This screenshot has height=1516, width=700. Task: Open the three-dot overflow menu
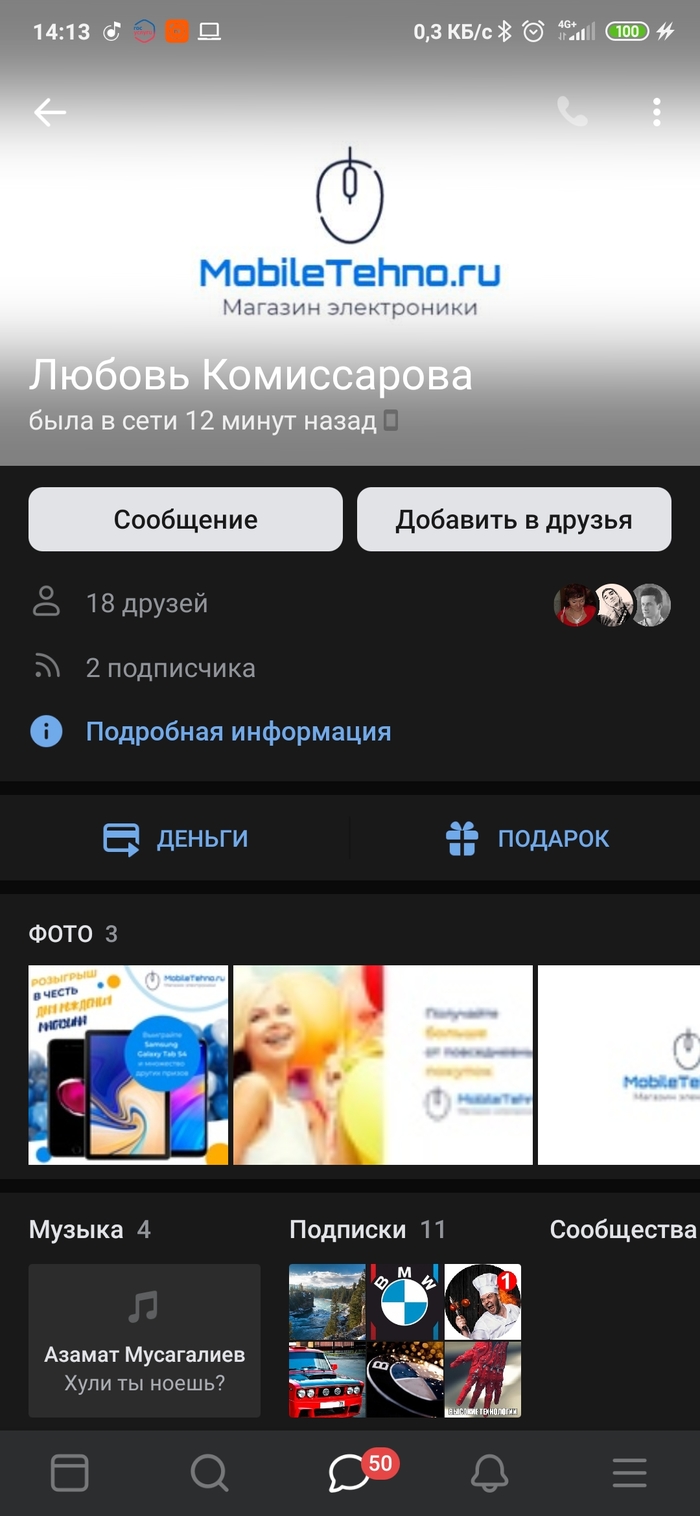[x=656, y=112]
